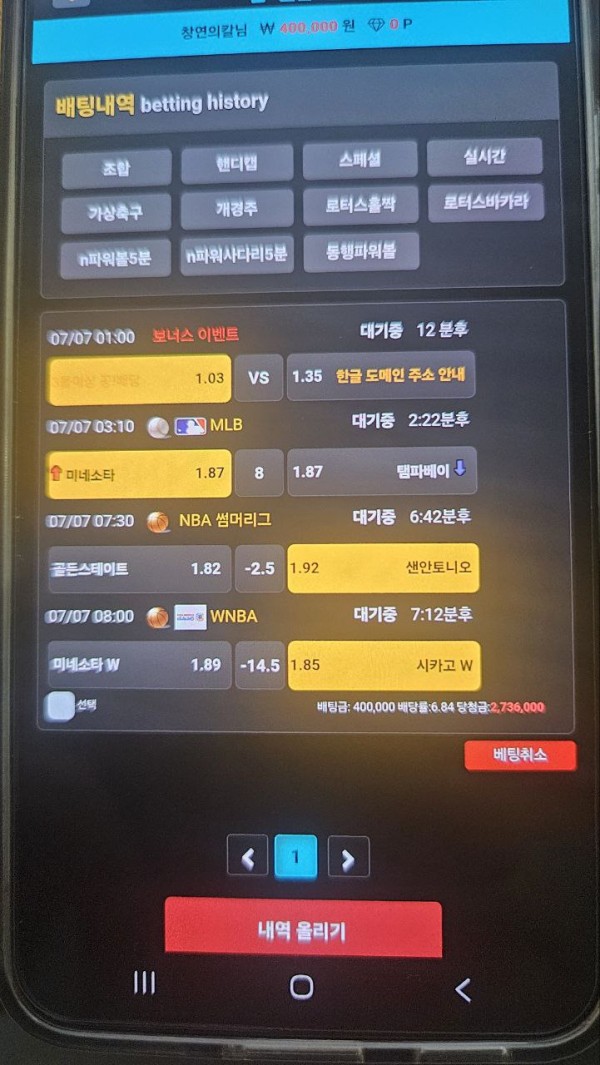Image resolution: width=600 pixels, height=1065 pixels.
Task: Tap the red 배팅취소 button
Action: [520, 755]
